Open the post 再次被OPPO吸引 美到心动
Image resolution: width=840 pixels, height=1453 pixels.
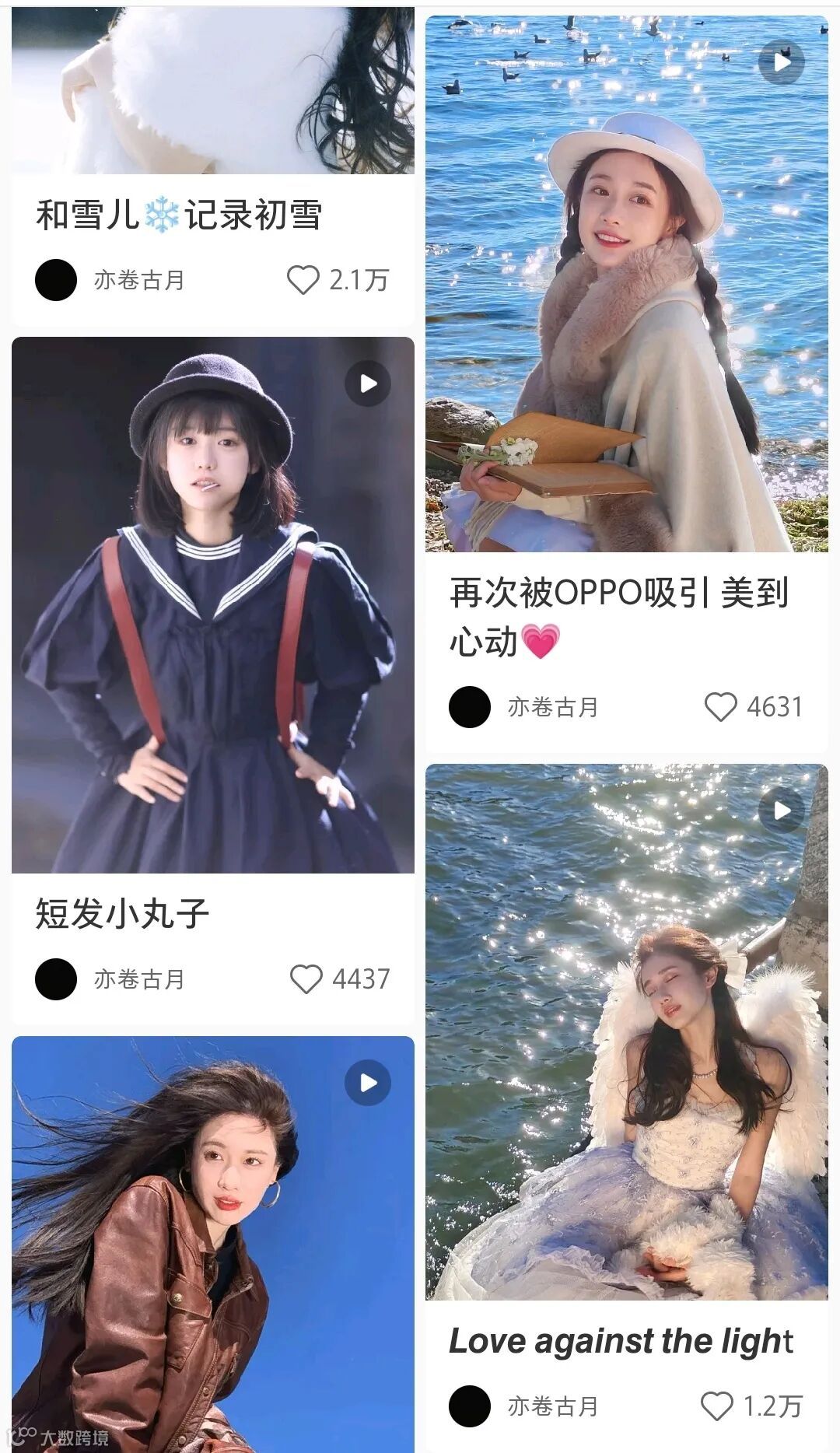619,614
